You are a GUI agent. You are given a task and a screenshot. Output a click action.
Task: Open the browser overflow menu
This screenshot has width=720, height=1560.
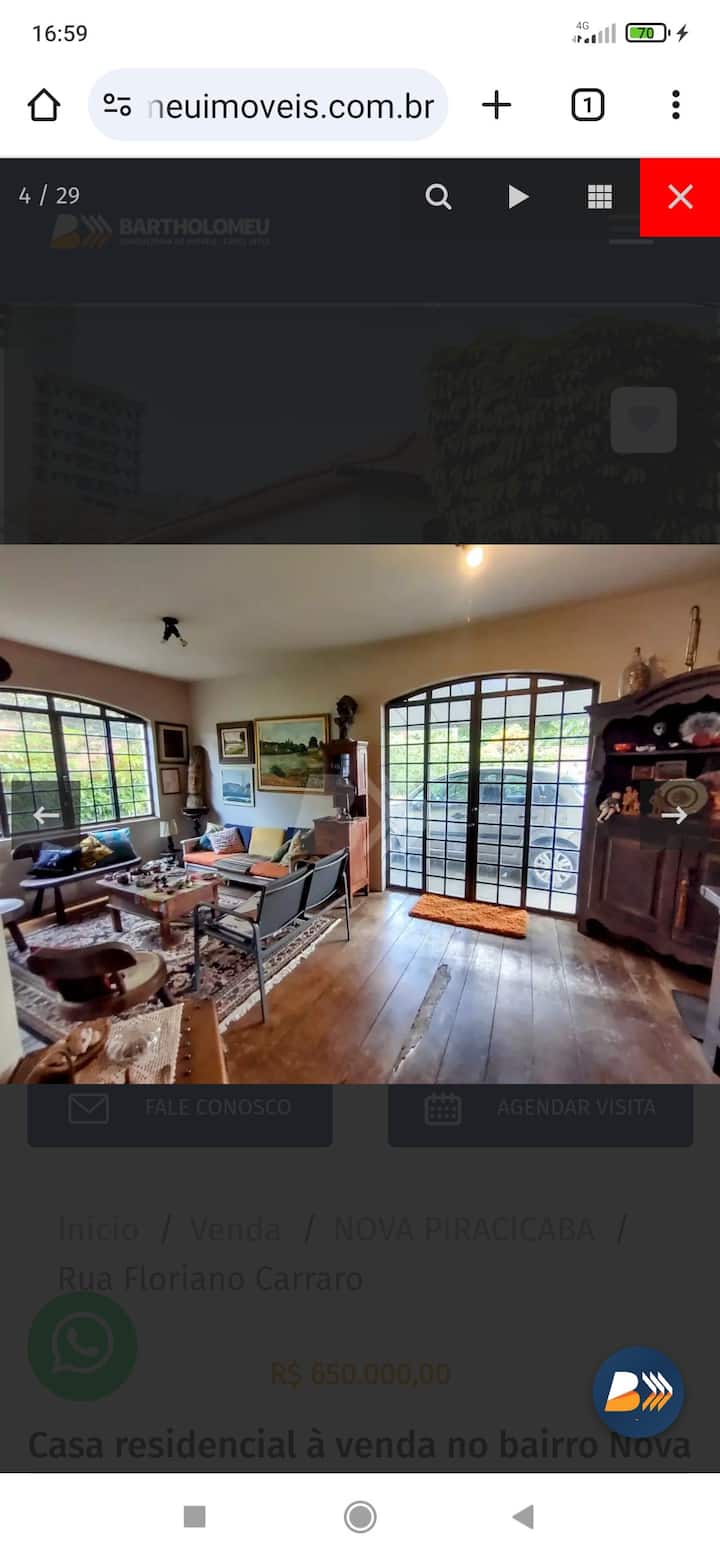tap(676, 105)
